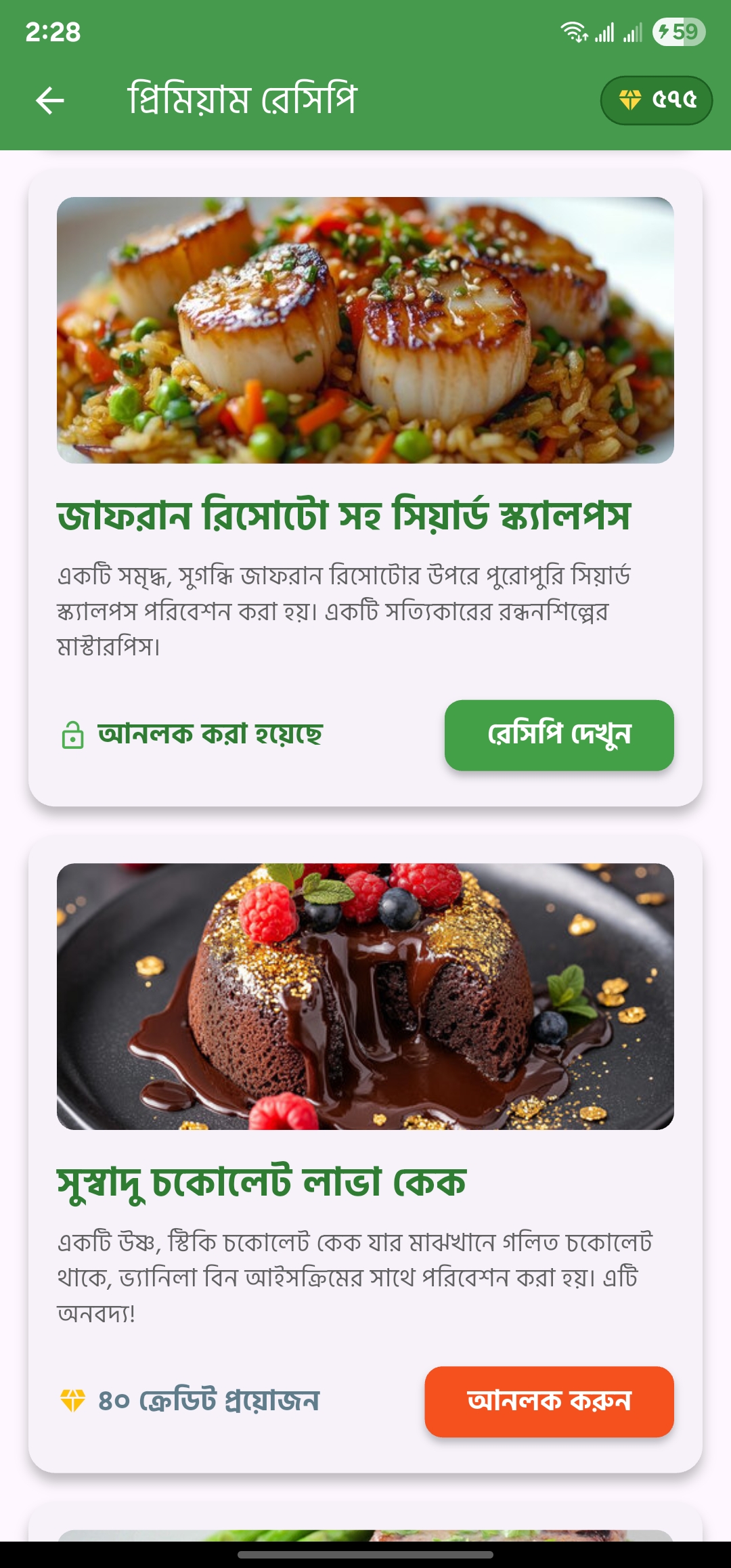Screen dimensions: 731x1568
Task: Open the ৫৭৫ credits balance chip
Action: (x=656, y=100)
